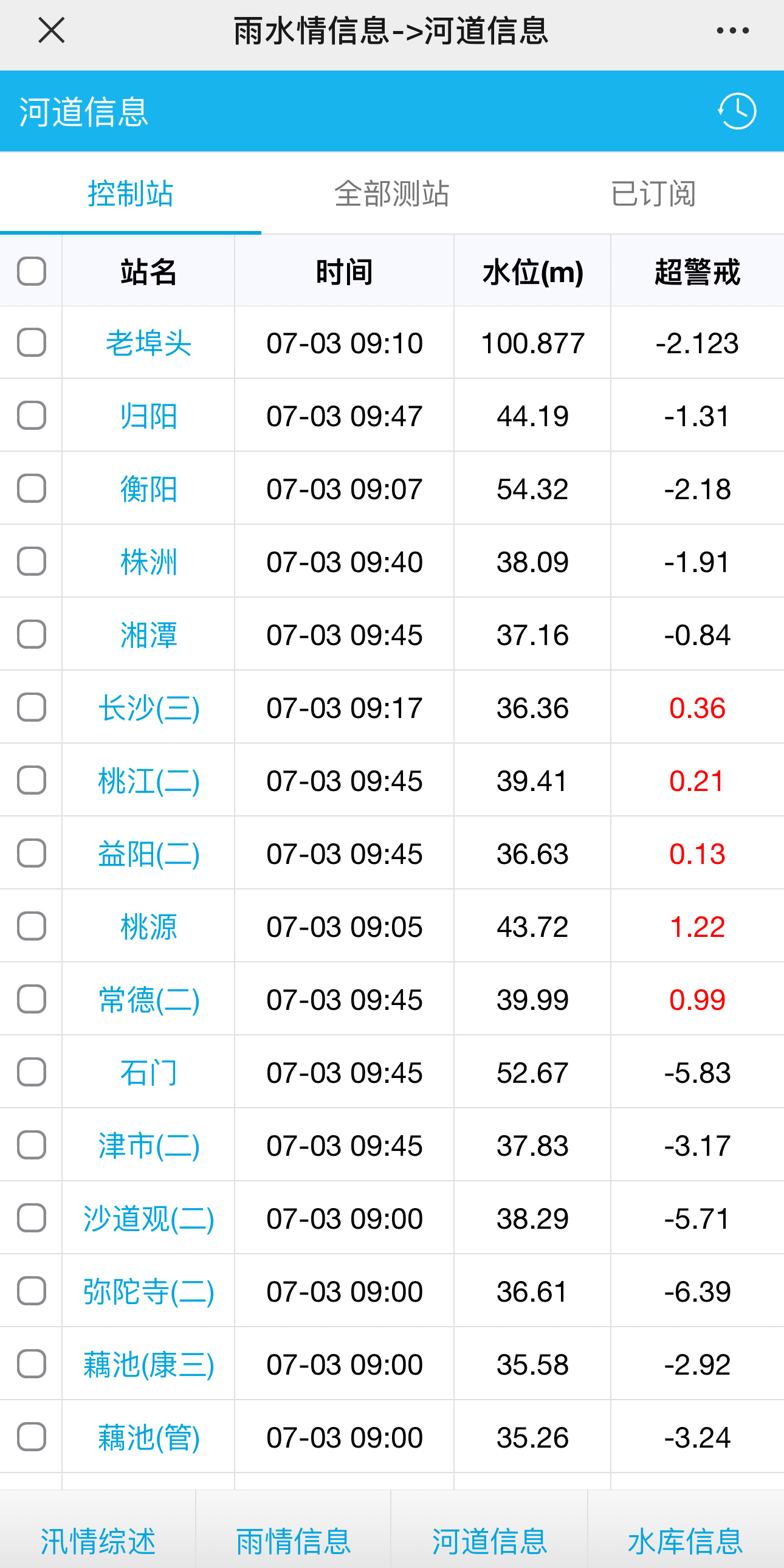
Task: Select the checkbox for 桃源
Action: click(32, 927)
